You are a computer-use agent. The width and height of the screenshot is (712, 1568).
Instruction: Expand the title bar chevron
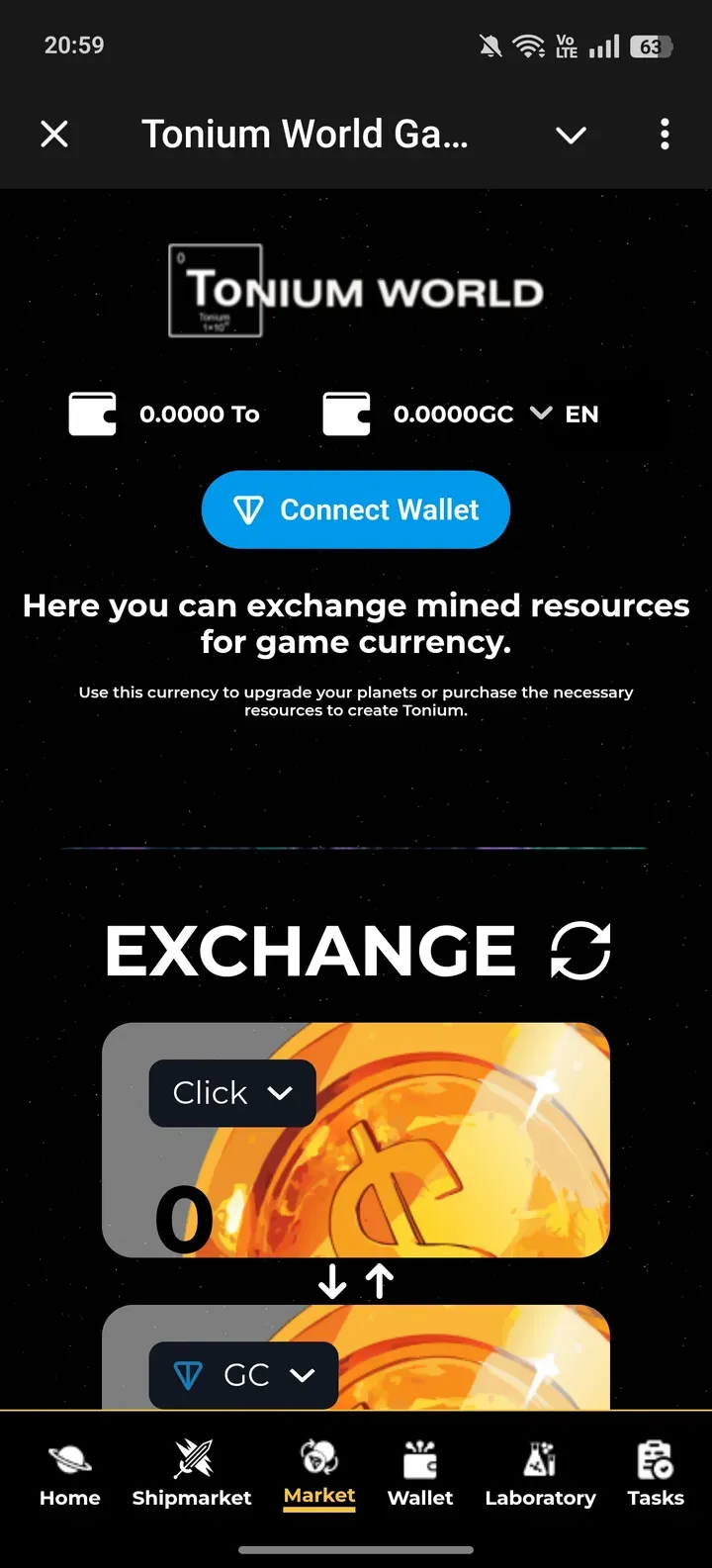tap(571, 135)
